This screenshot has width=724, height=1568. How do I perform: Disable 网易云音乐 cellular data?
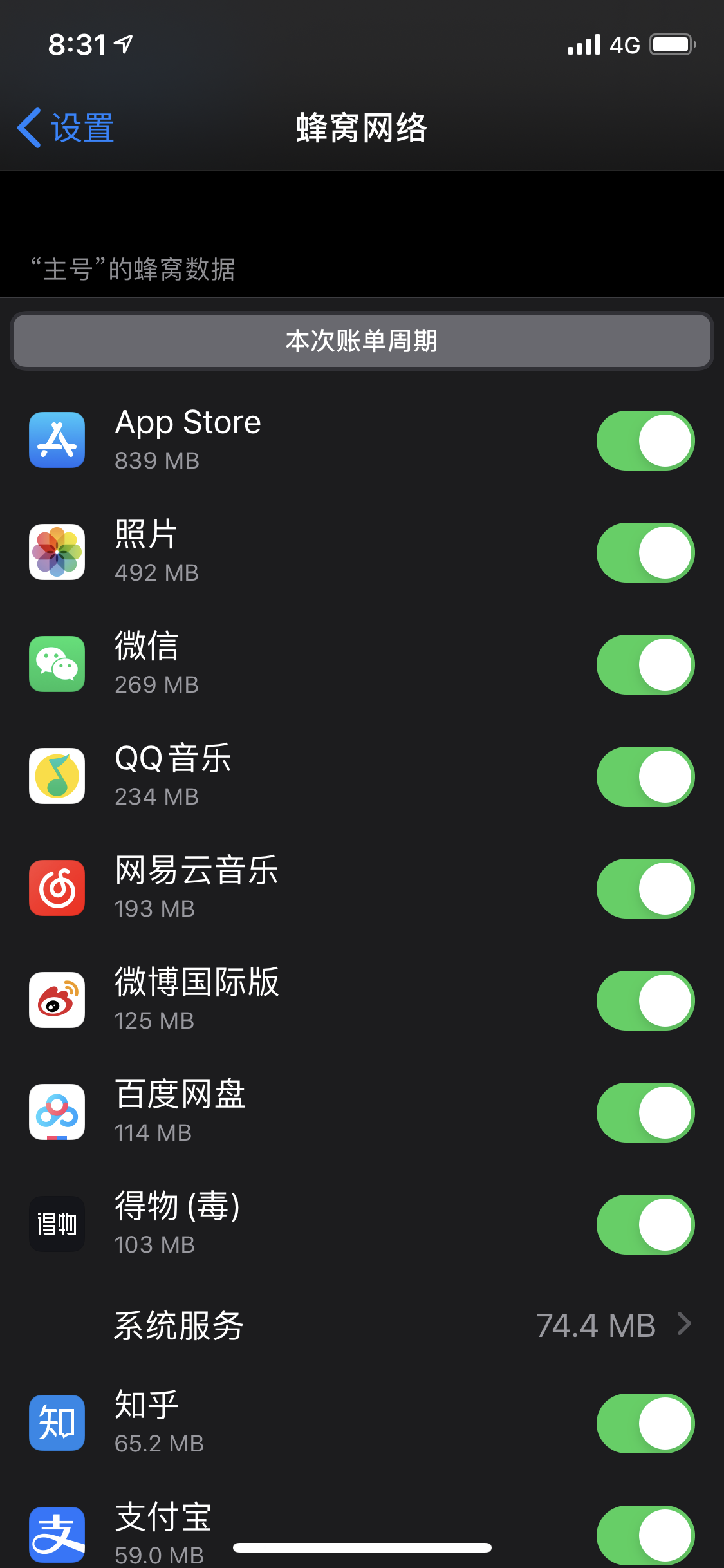click(x=645, y=889)
